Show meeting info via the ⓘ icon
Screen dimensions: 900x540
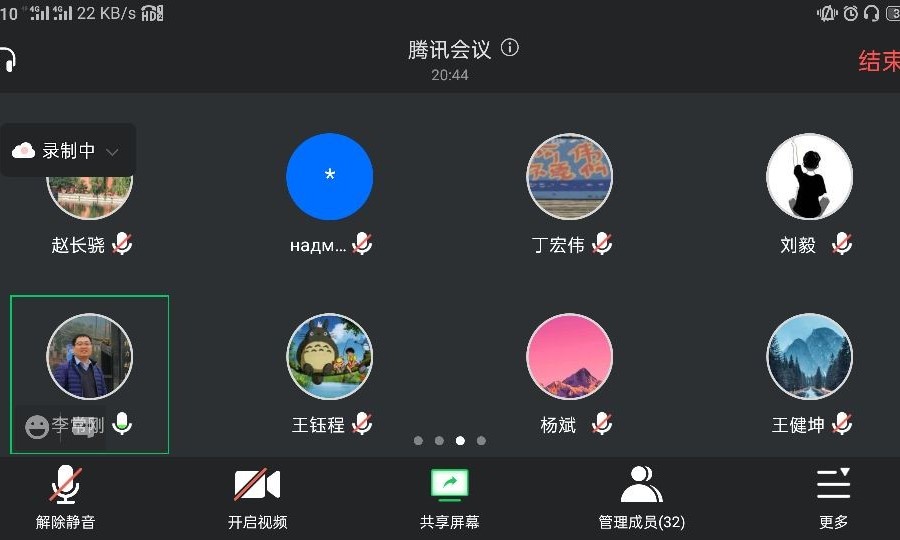[510, 48]
